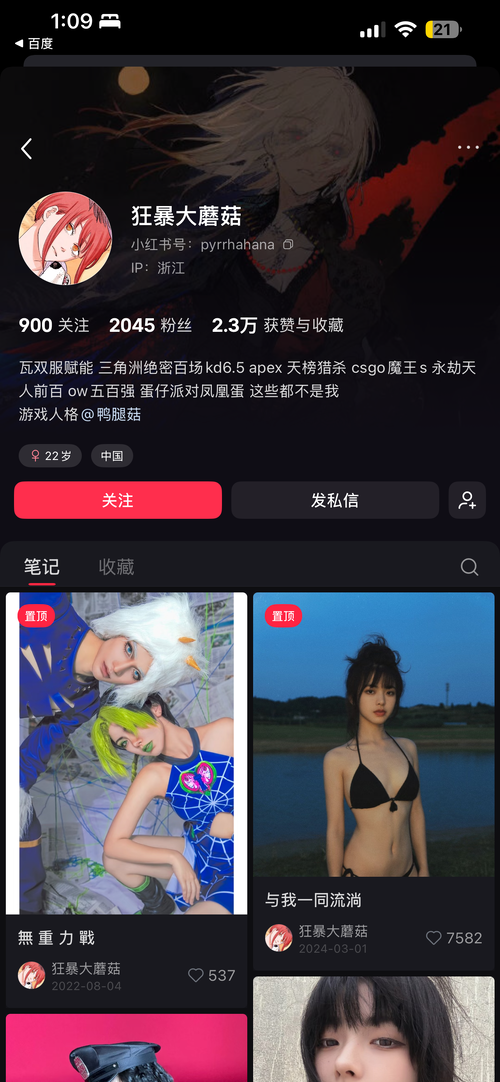Copy the 小红书号 pyrrhahana ID

pos(288,244)
